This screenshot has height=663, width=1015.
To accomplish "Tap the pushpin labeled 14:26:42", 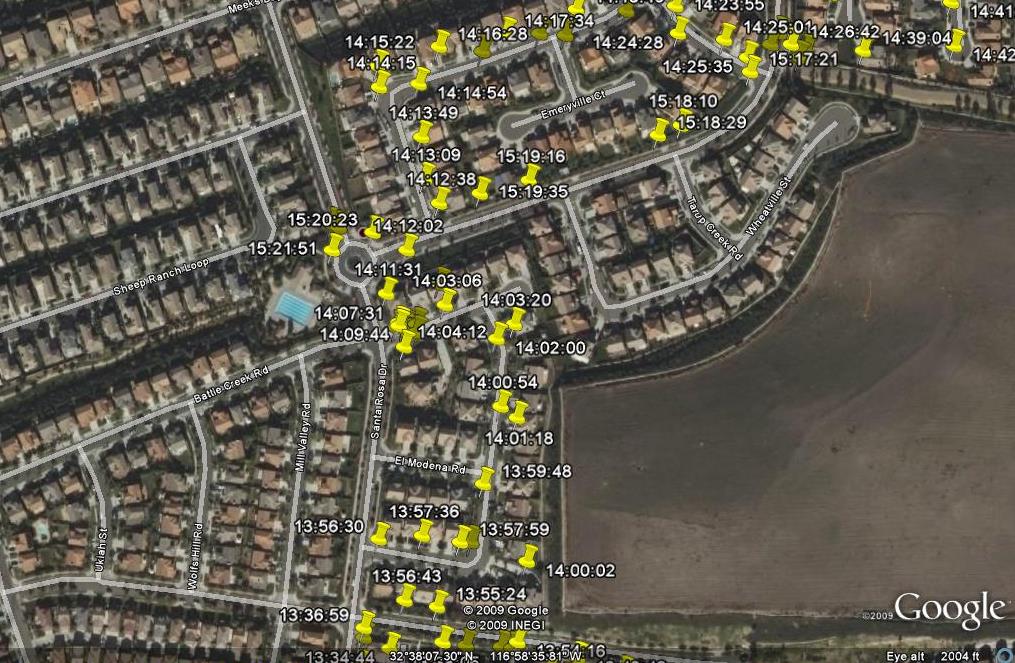I will tap(863, 48).
